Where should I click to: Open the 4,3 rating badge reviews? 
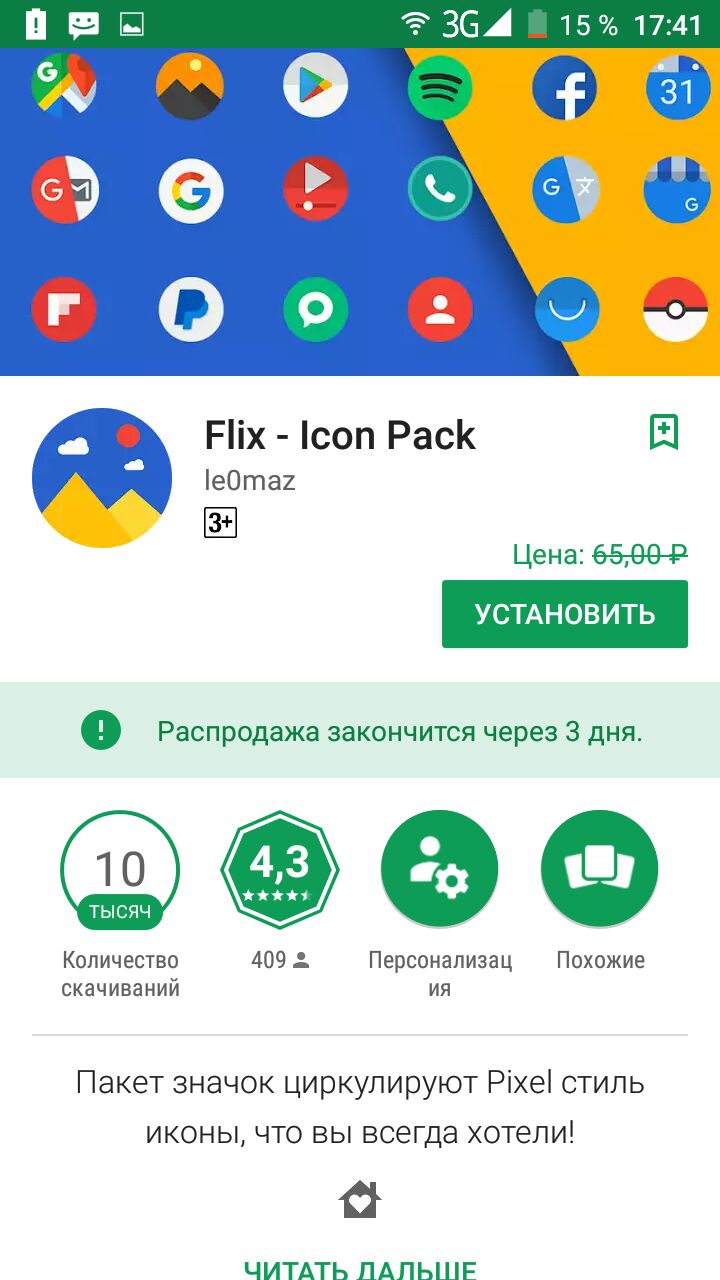point(280,869)
